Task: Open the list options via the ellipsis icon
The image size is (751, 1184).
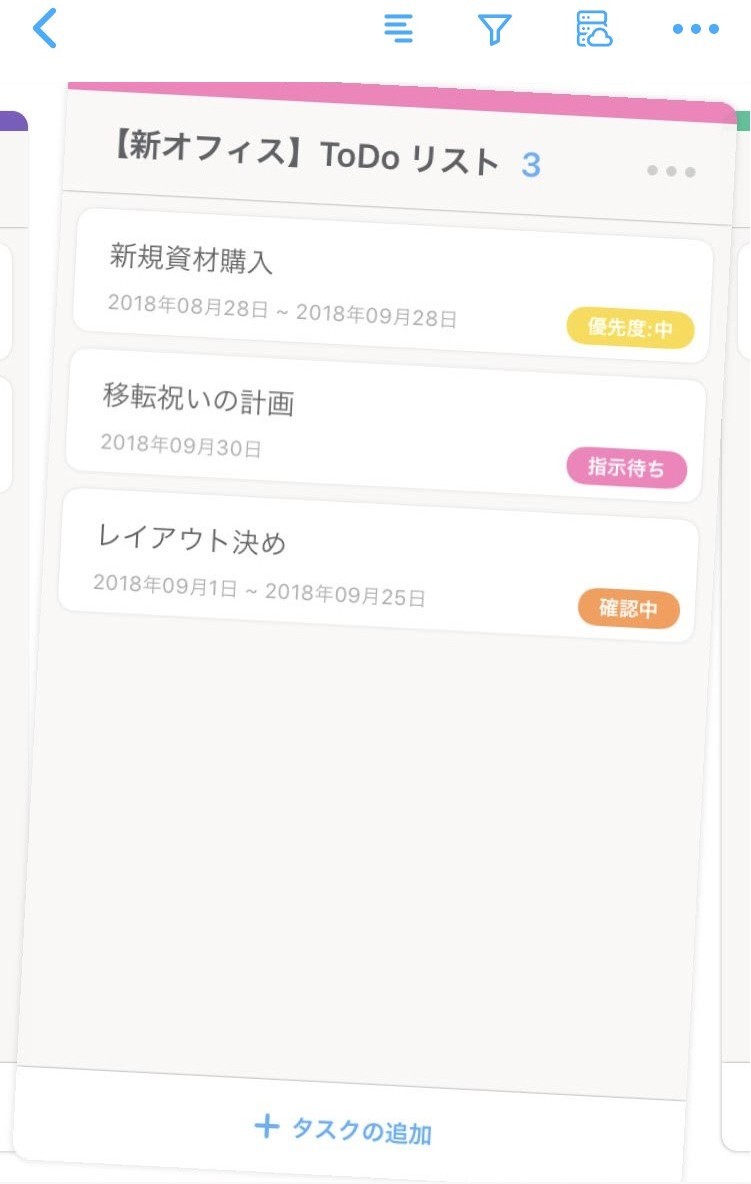Action: pyautogui.click(x=670, y=170)
